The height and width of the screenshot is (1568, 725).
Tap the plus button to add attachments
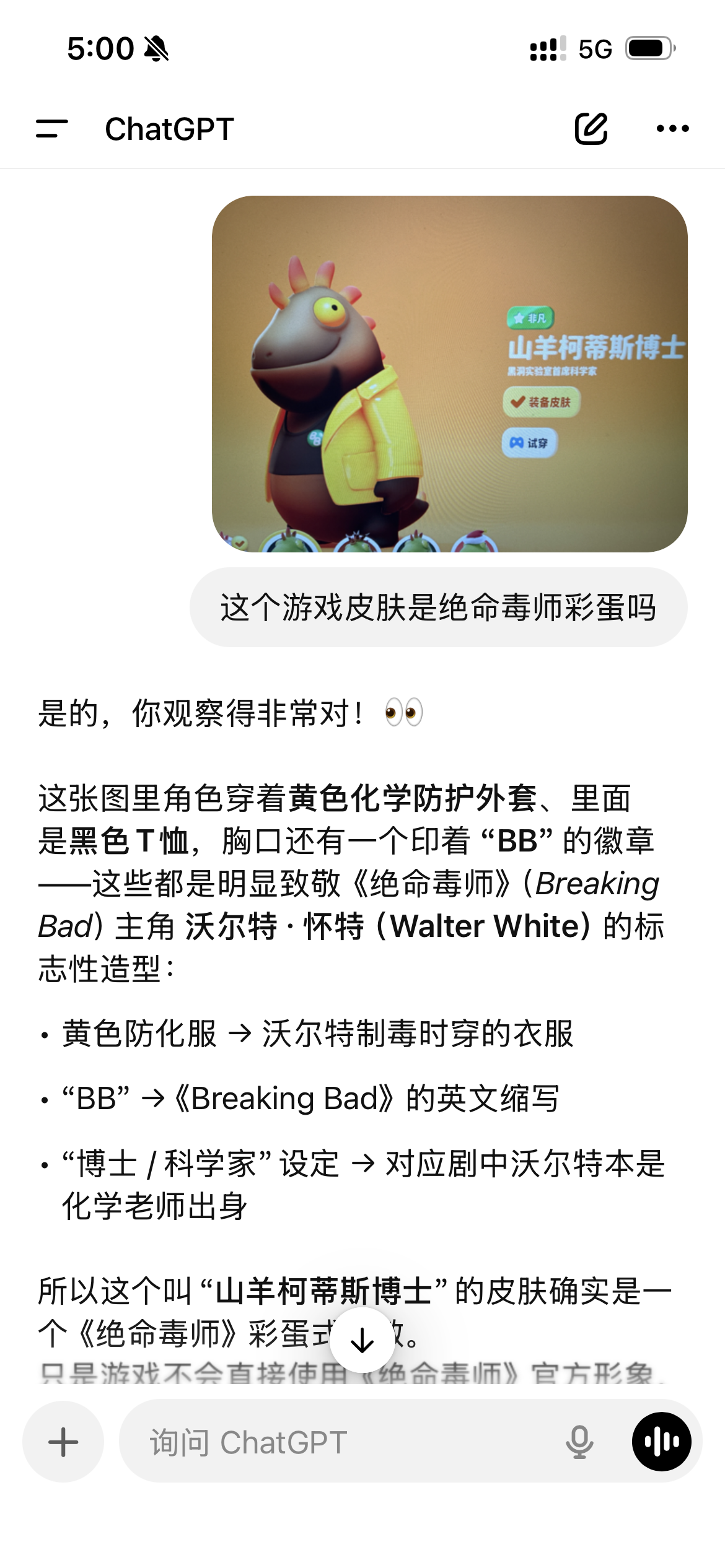tap(63, 1442)
